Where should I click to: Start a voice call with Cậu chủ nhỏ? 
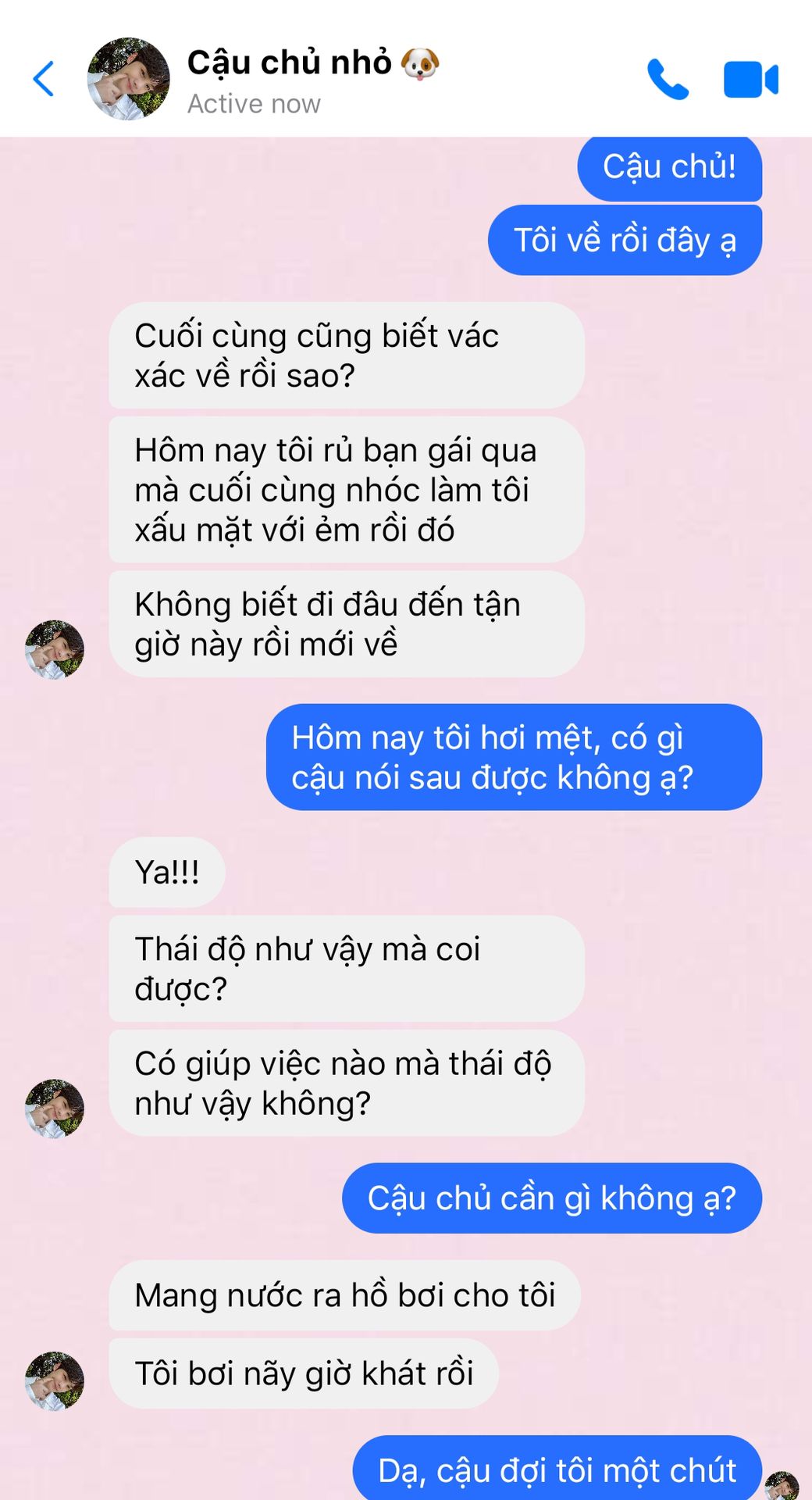[x=668, y=80]
